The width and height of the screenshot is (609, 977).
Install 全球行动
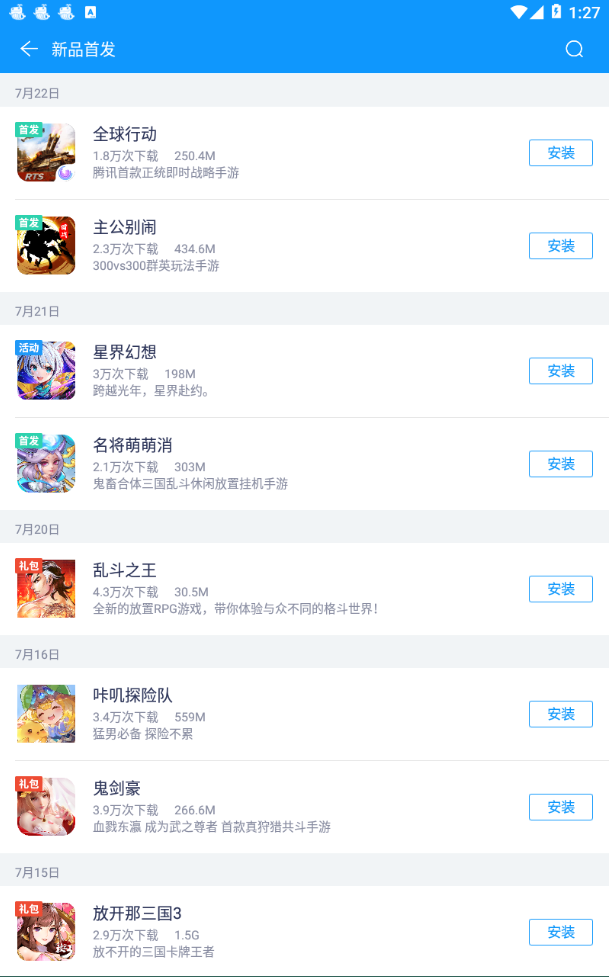click(x=560, y=153)
